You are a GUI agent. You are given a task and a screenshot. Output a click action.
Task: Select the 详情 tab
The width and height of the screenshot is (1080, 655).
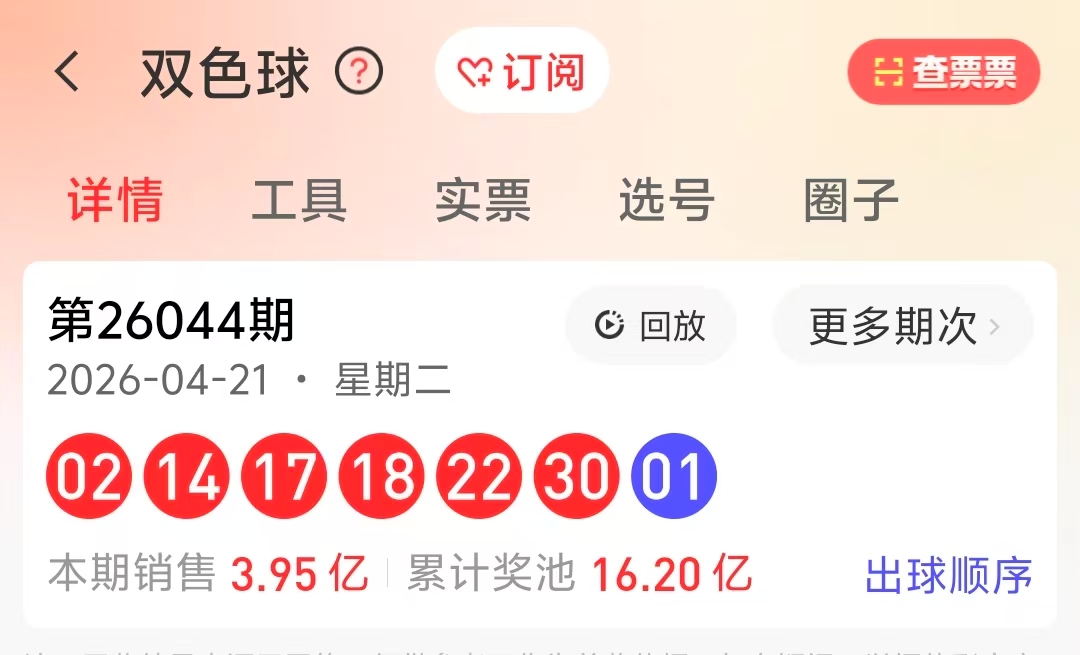[x=115, y=200]
